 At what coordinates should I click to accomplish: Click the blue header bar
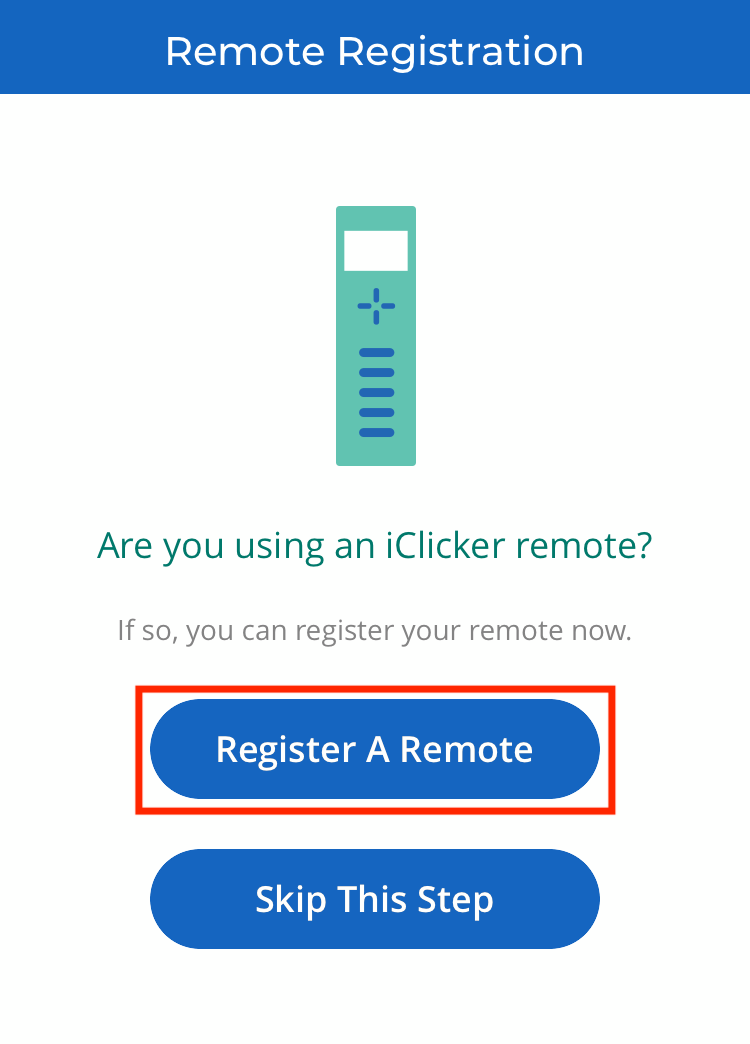click(x=375, y=47)
